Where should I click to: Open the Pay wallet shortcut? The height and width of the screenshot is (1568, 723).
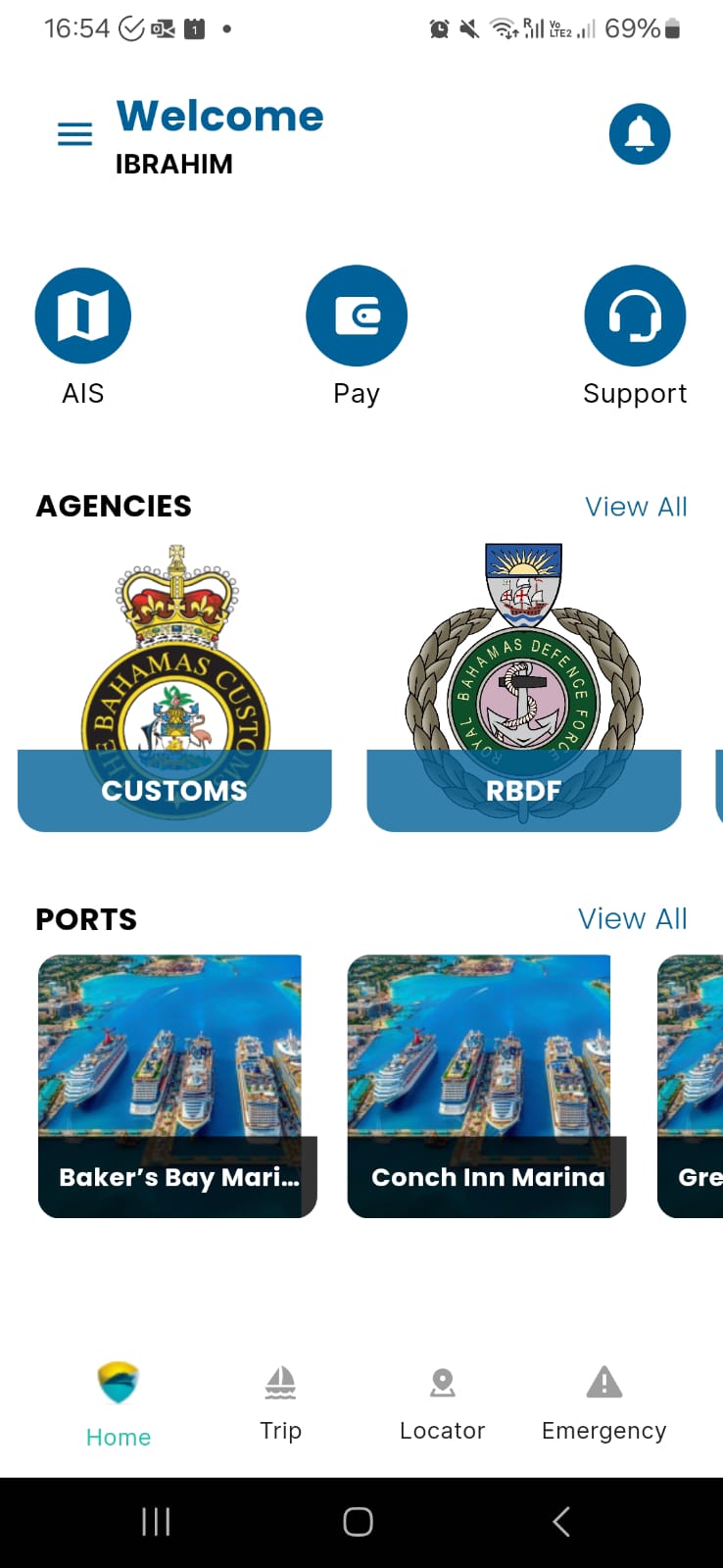coord(357,316)
